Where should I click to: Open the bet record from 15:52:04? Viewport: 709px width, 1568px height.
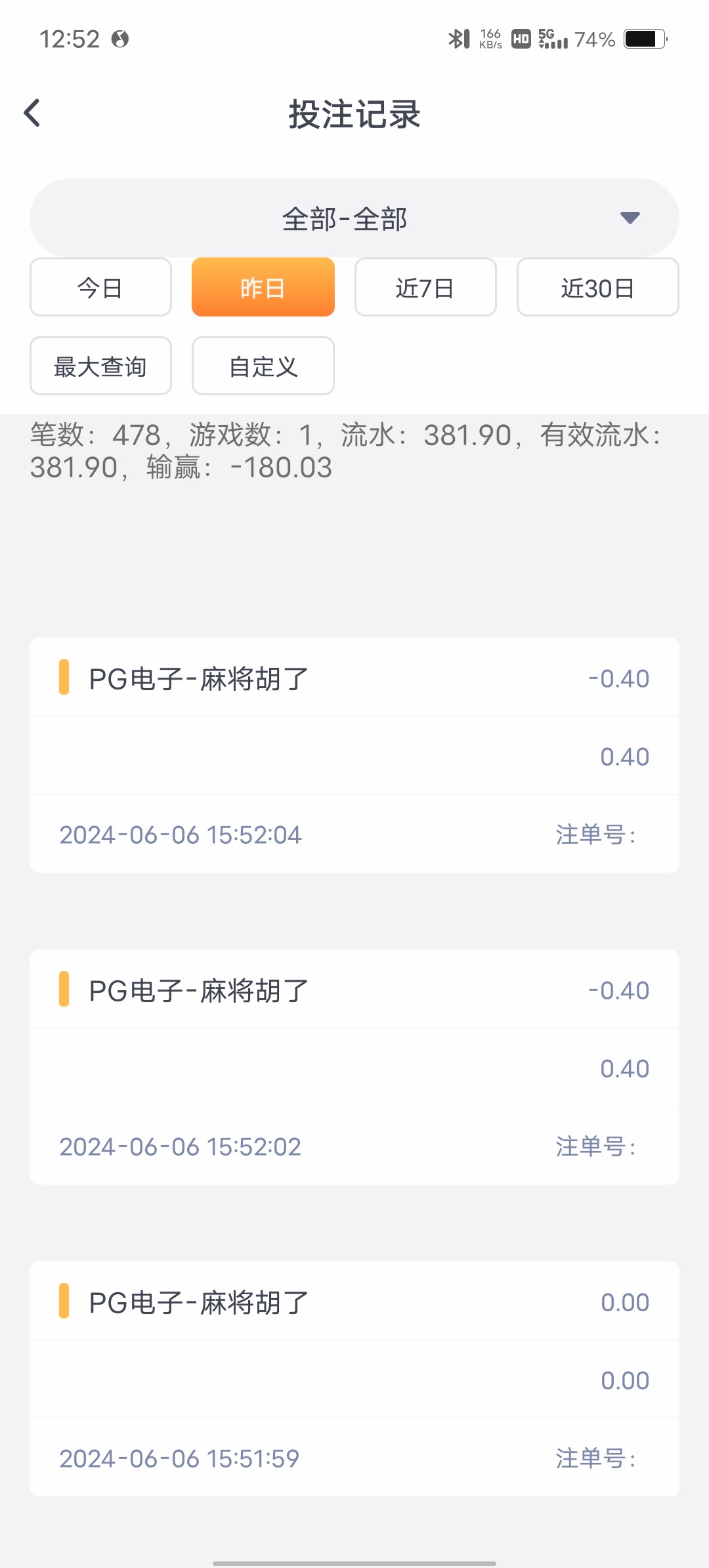(x=354, y=755)
